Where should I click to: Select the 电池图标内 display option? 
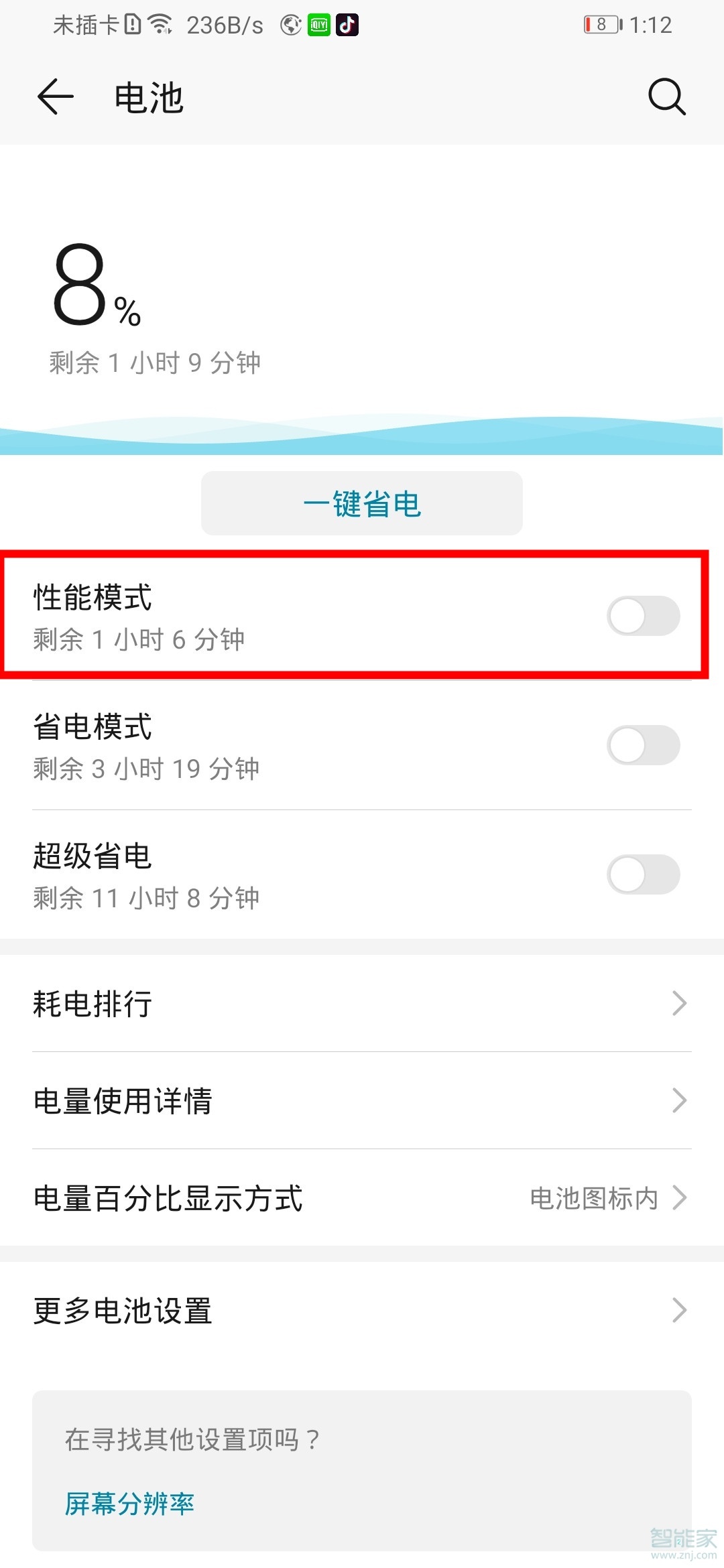[593, 1199]
